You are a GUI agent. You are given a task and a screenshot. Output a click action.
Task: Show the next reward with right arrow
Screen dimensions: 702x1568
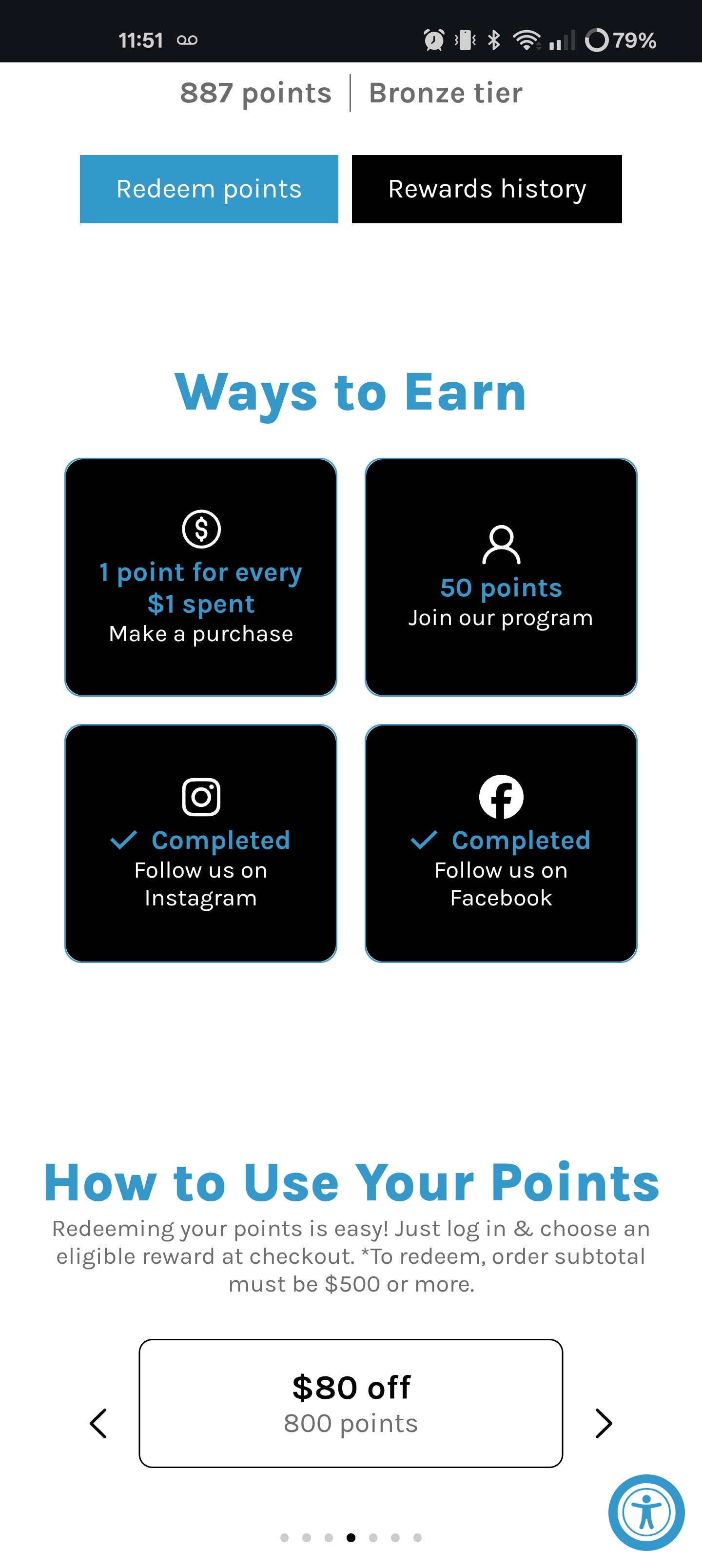(x=604, y=1423)
